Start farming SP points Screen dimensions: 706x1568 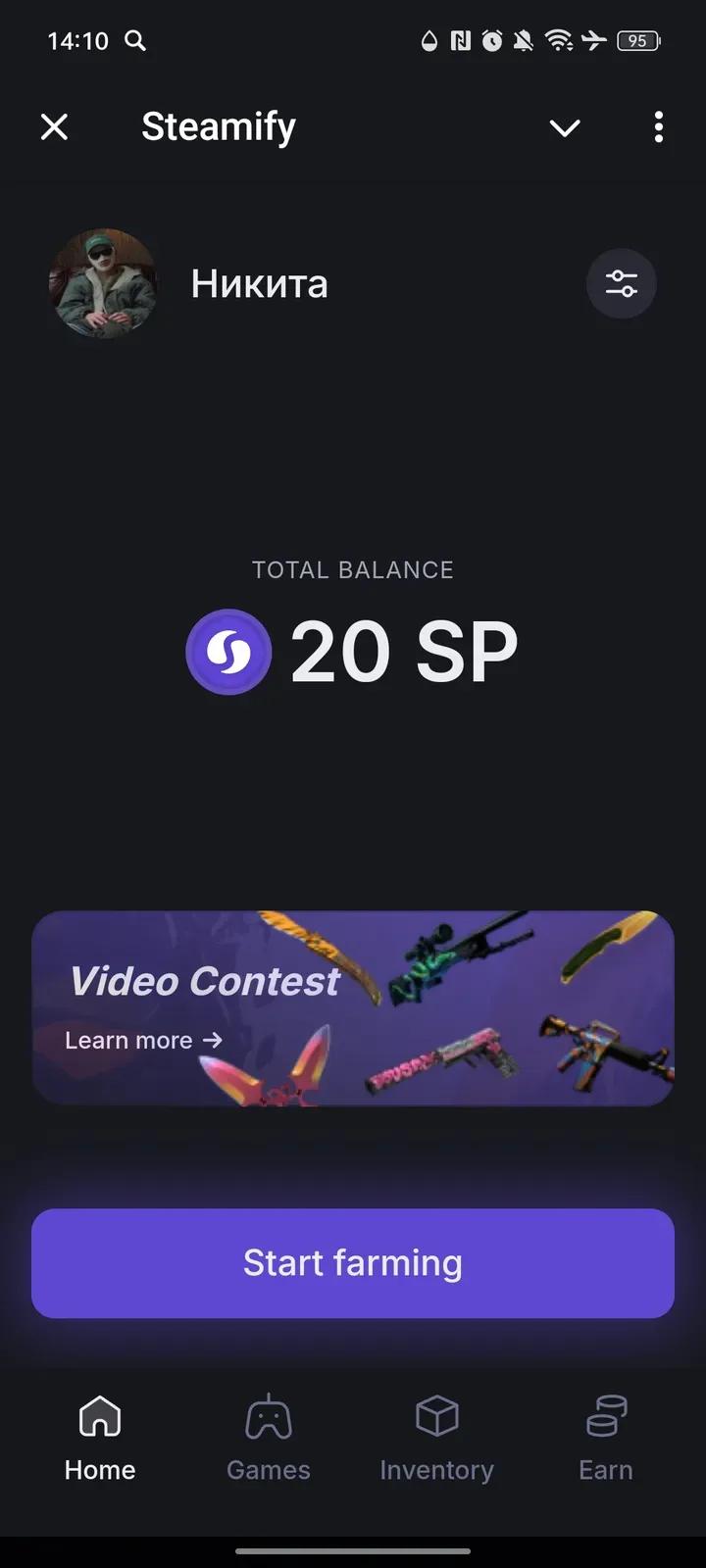(353, 1263)
